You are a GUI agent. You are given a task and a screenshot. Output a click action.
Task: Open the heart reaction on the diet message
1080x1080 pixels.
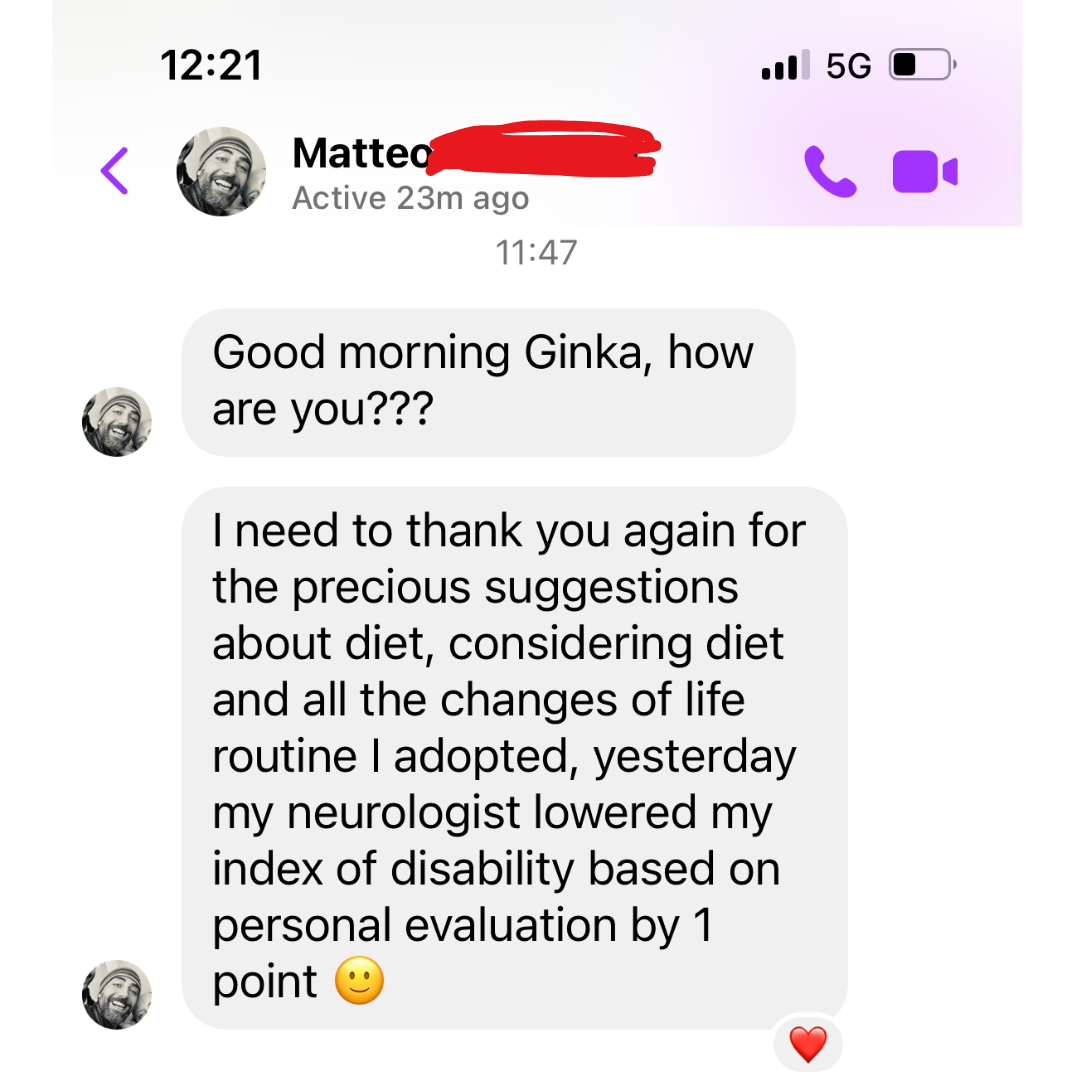(808, 1045)
